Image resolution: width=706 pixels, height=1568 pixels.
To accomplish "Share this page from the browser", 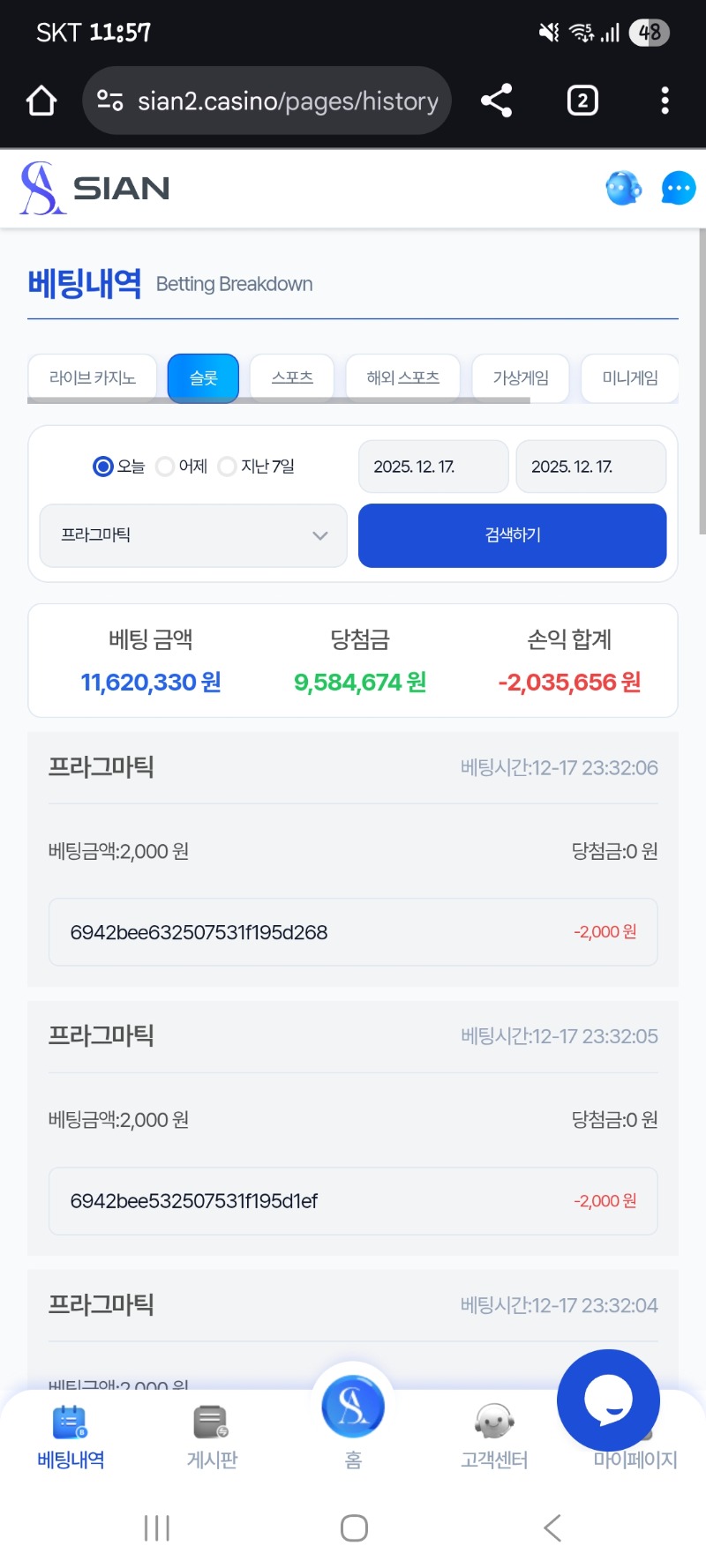I will coord(496,101).
